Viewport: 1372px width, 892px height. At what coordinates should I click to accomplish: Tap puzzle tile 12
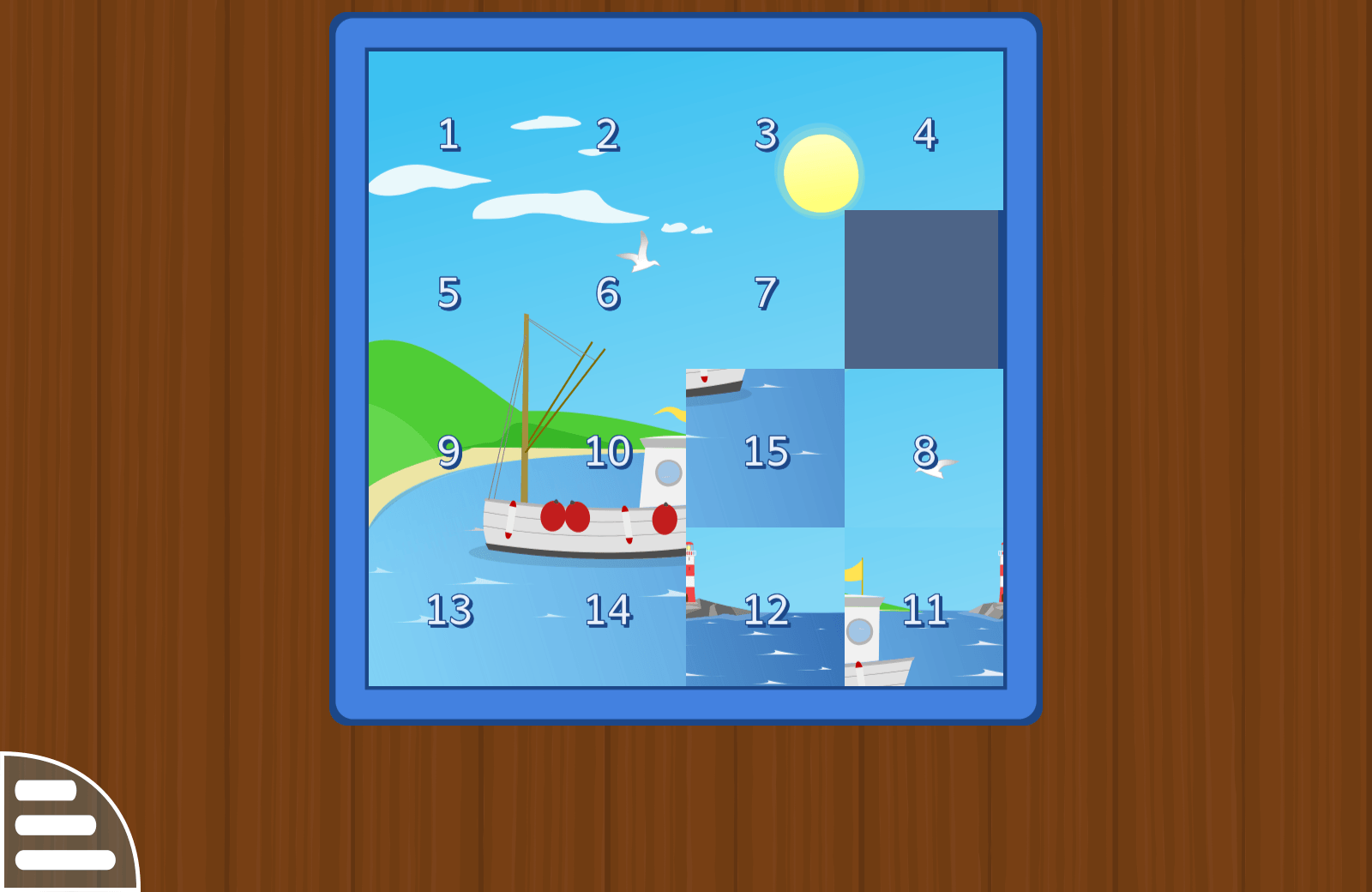(765, 606)
